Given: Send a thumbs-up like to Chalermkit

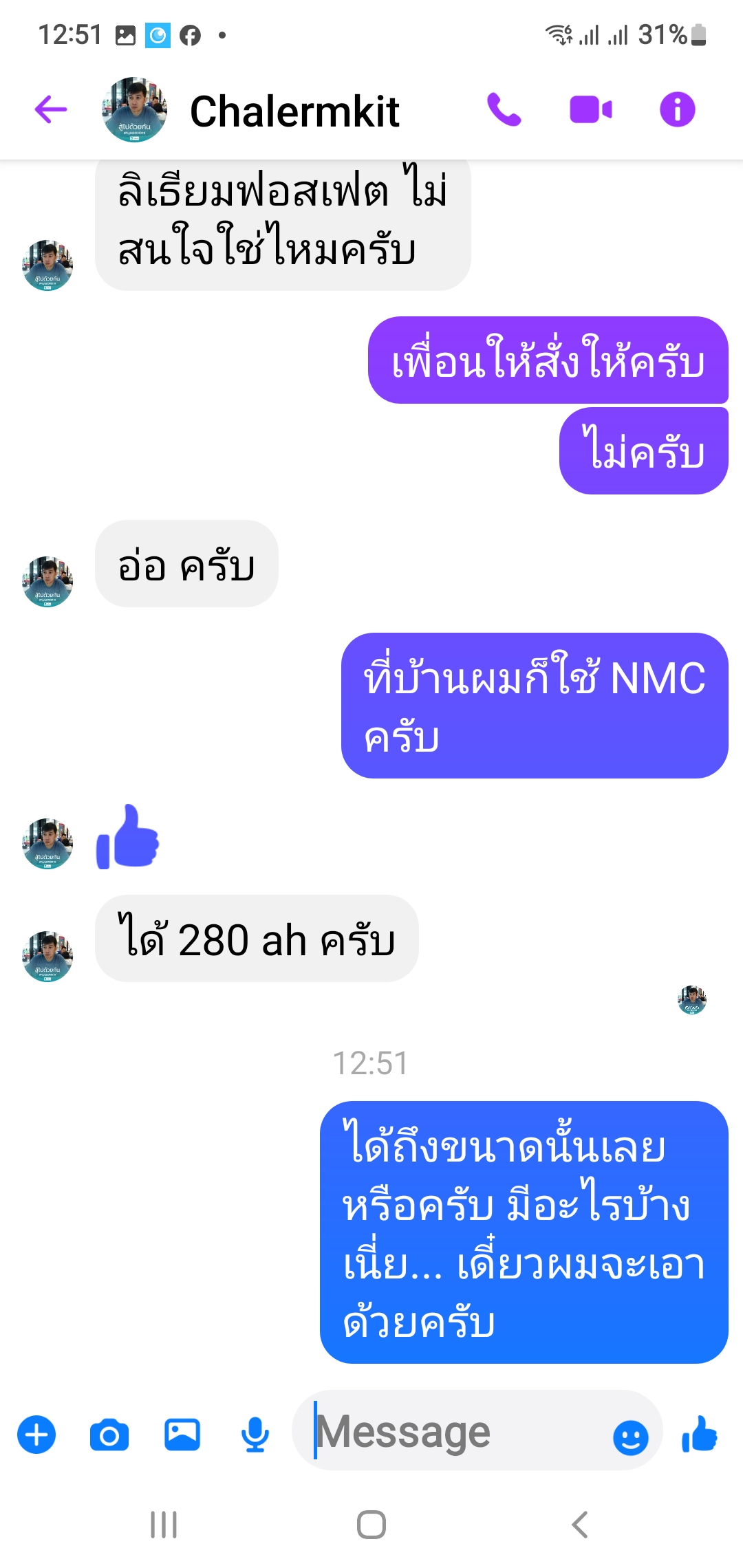Looking at the screenshot, I should [700, 1435].
